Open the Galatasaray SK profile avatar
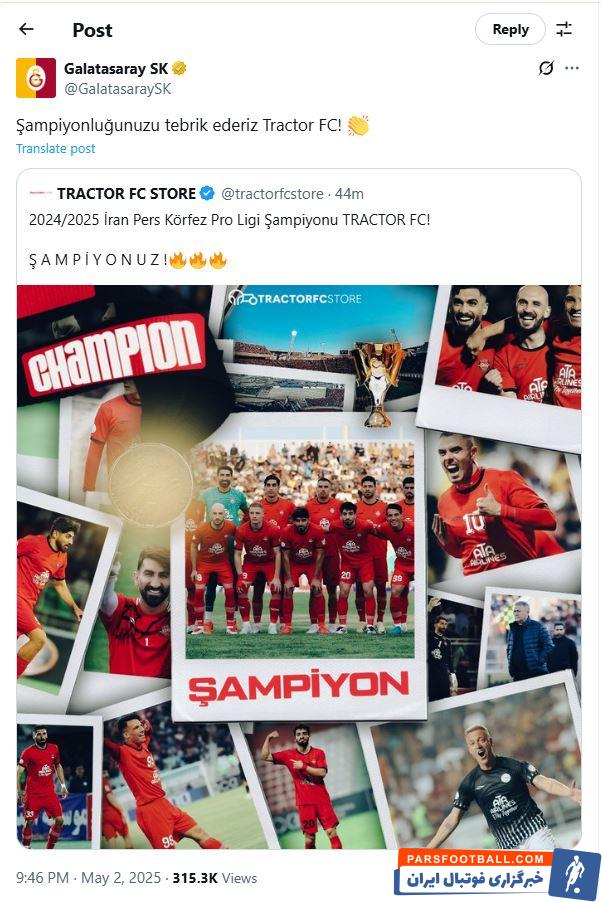 [36, 78]
